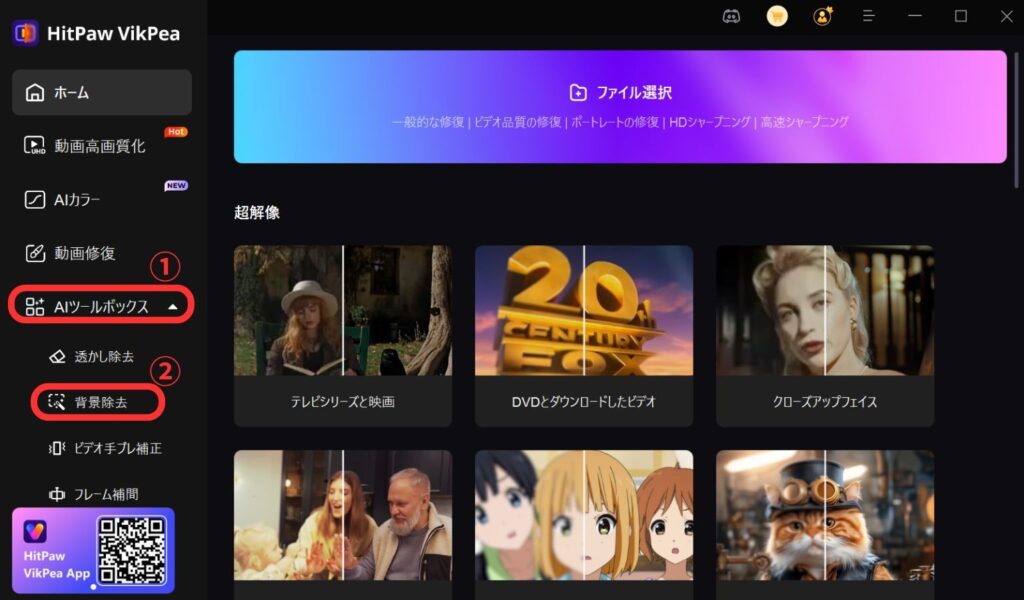The width and height of the screenshot is (1024, 600).
Task: Select 背景除去 tool
Action: 100,402
